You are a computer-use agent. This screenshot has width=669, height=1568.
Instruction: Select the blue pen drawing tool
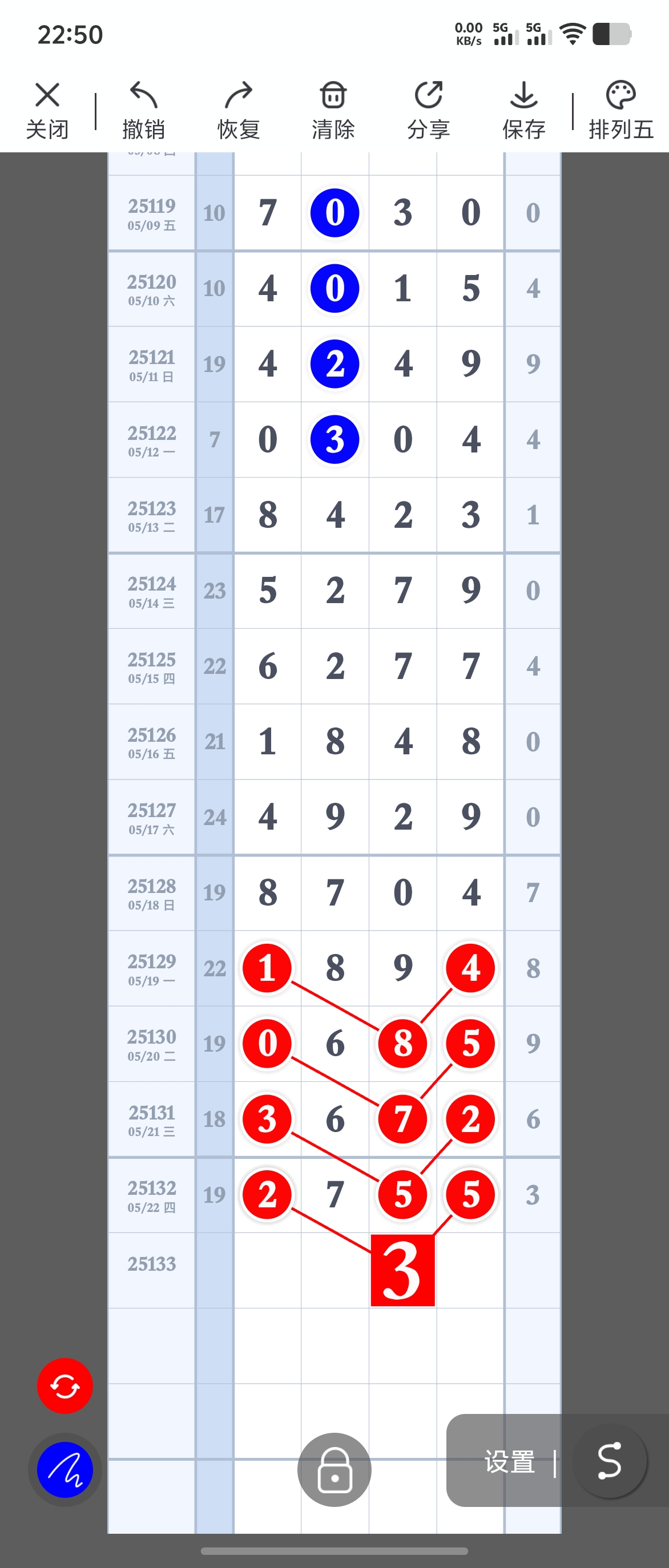pos(65,1469)
